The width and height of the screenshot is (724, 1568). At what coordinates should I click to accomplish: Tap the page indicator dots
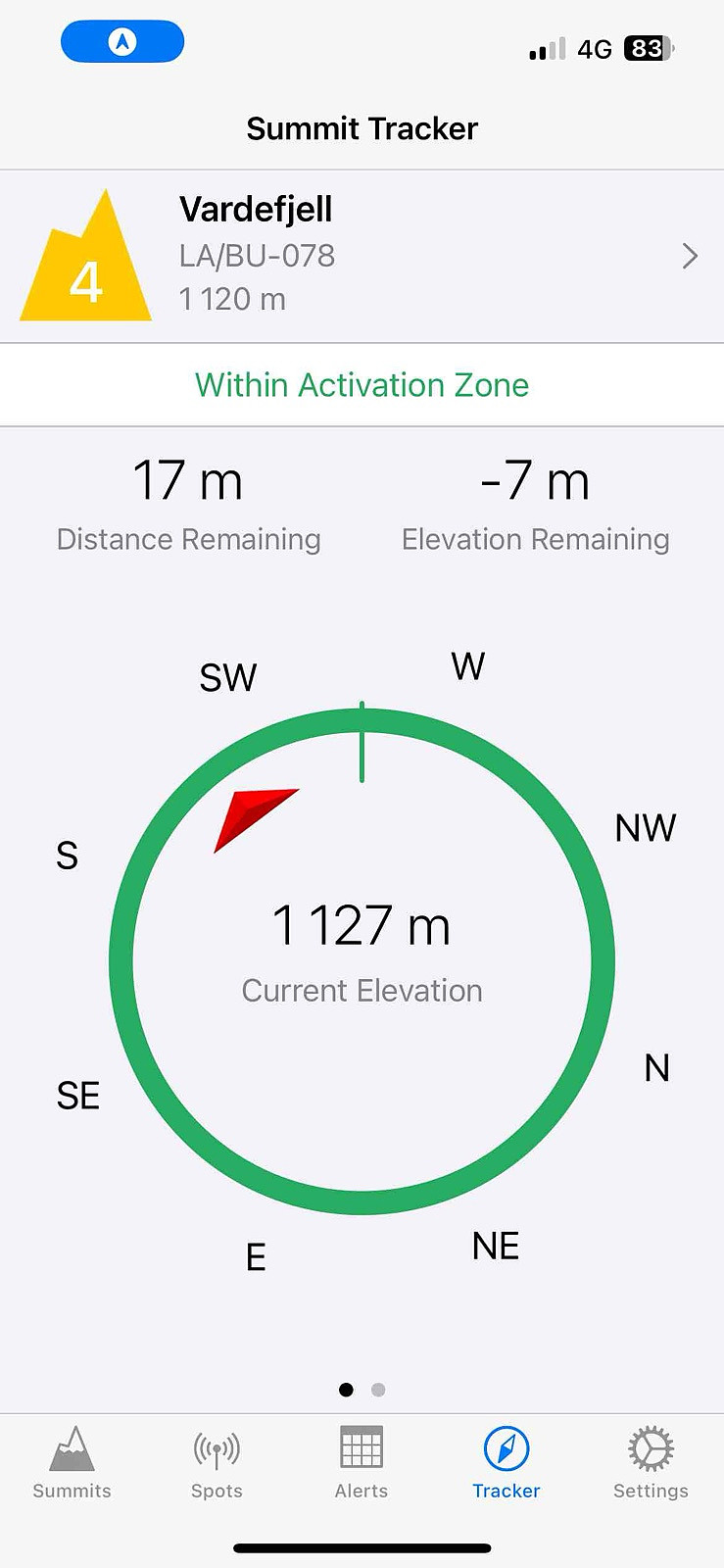[x=362, y=1390]
